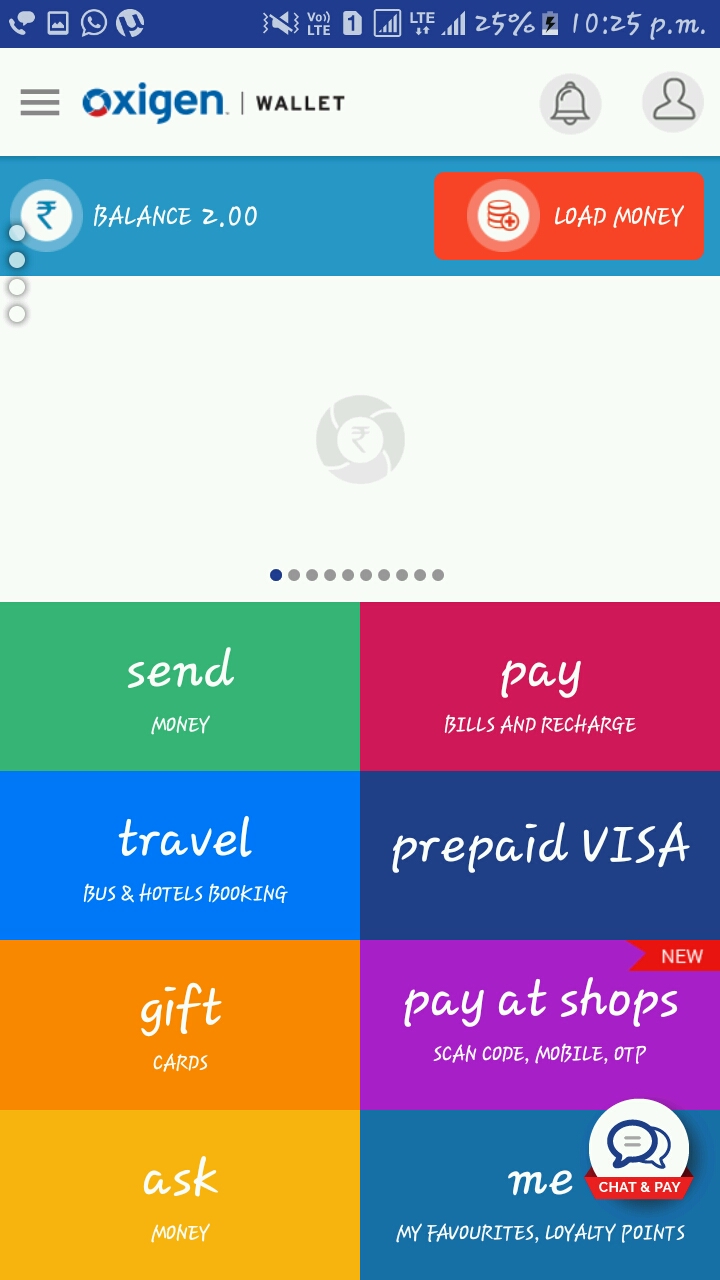Tap the Load Money button
The width and height of the screenshot is (720, 1280).
tap(568, 216)
